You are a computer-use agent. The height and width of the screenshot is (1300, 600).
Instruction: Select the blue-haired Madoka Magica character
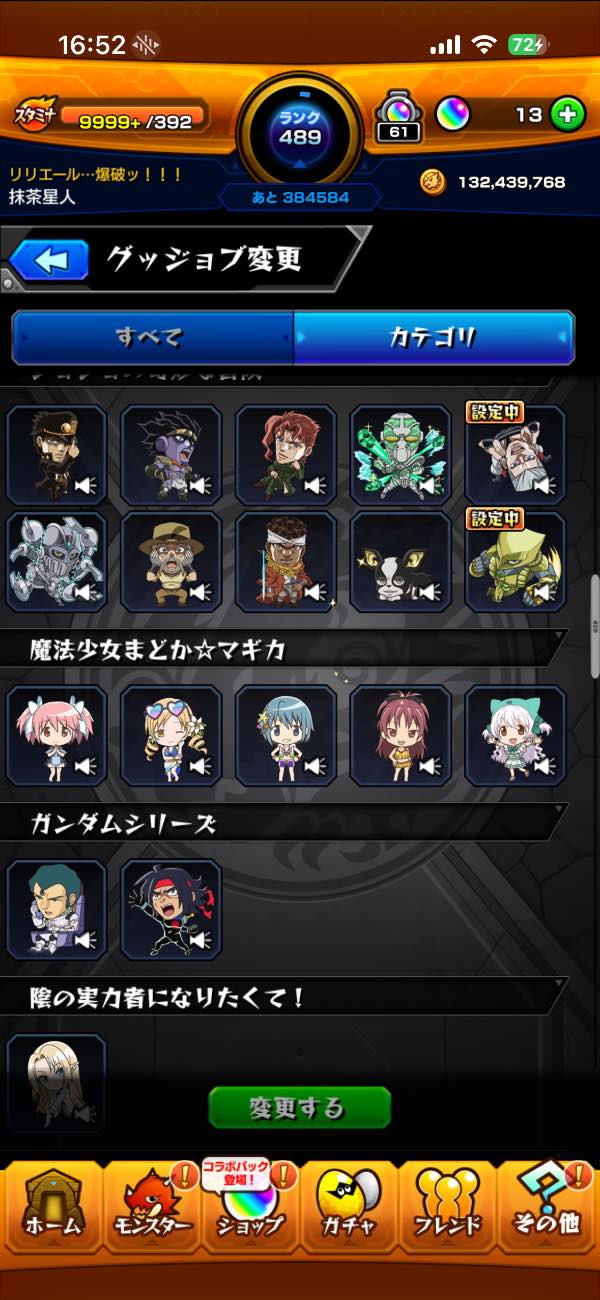[x=285, y=735]
